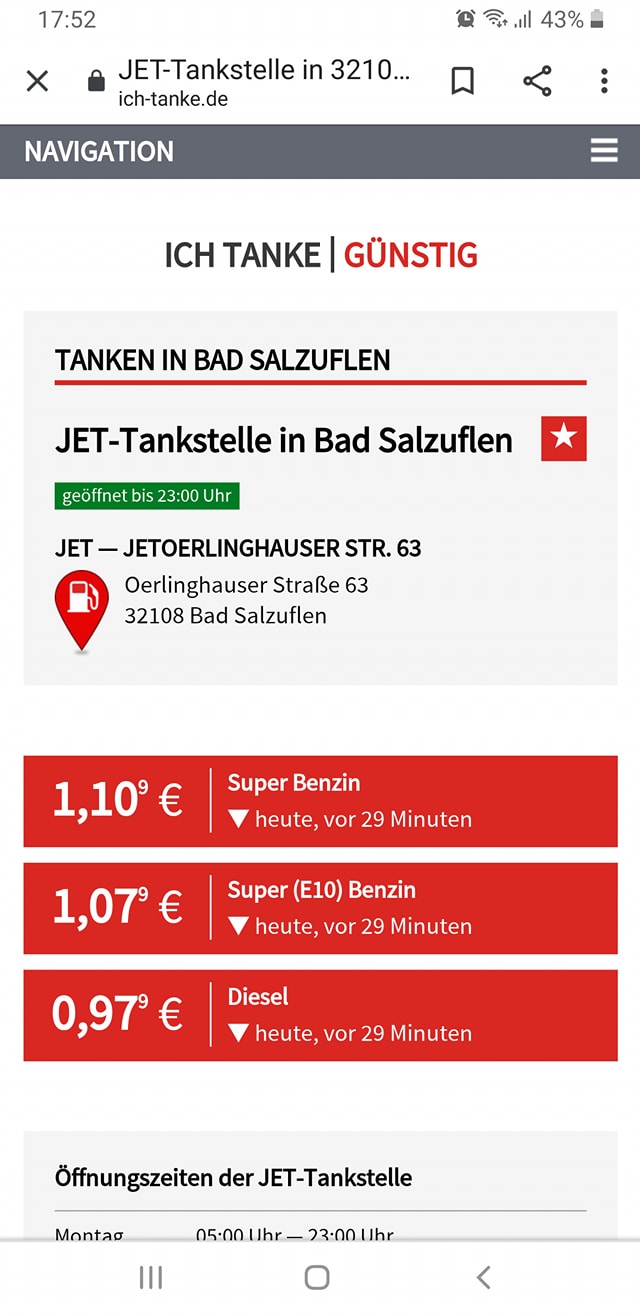Share the page via the share icon
This screenshot has height=1315, width=640.
[537, 81]
